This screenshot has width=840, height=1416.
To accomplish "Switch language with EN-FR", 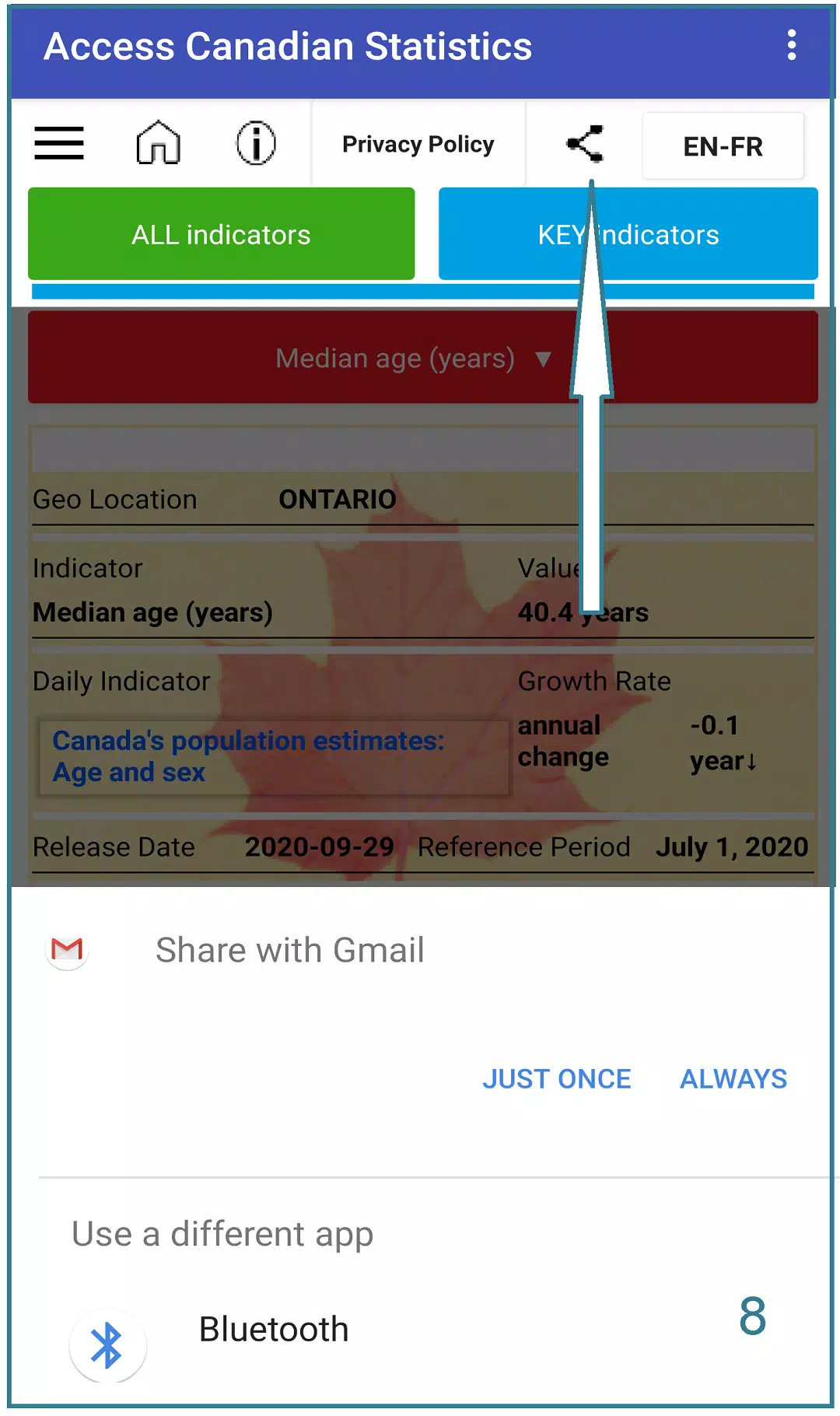I will point(723,146).
